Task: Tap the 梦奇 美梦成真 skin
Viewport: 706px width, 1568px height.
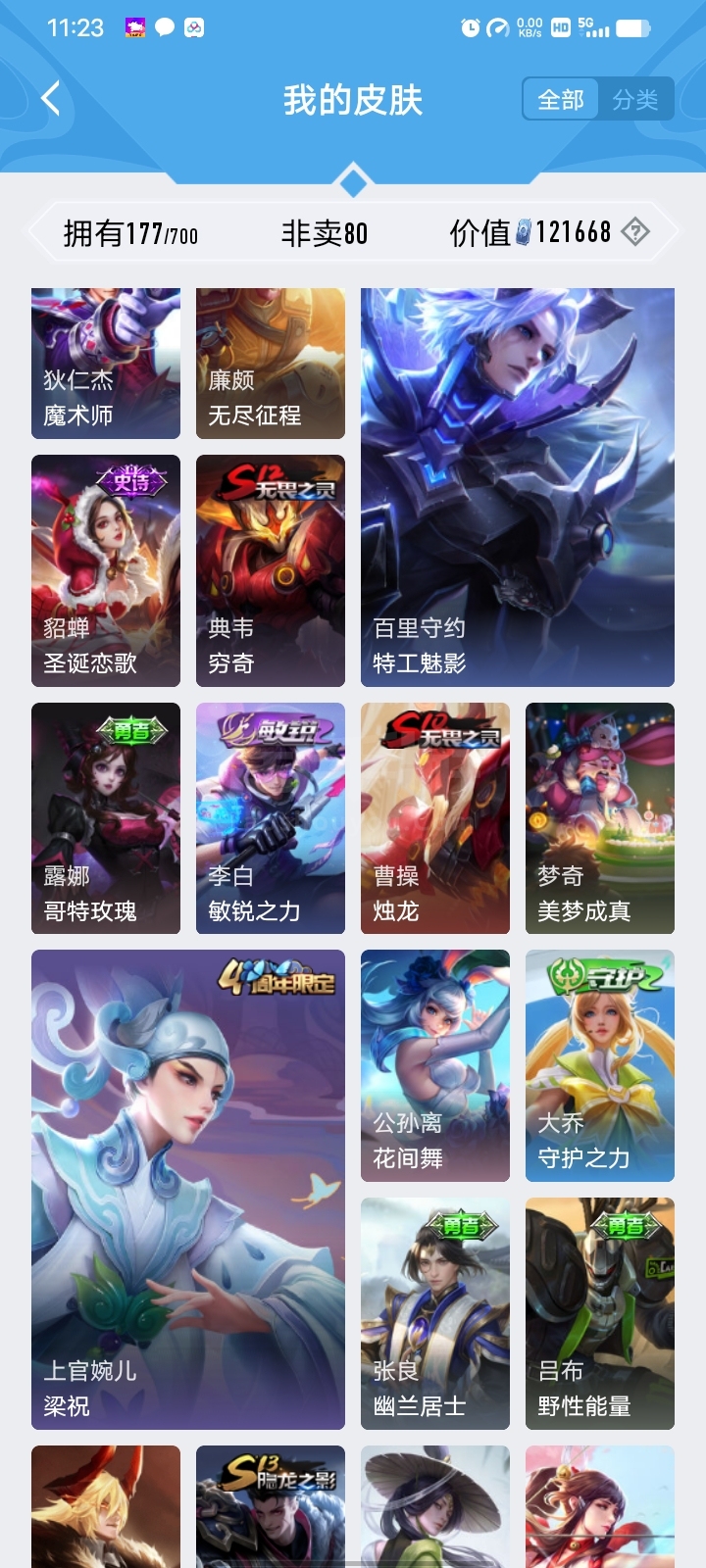Action: click(x=600, y=818)
